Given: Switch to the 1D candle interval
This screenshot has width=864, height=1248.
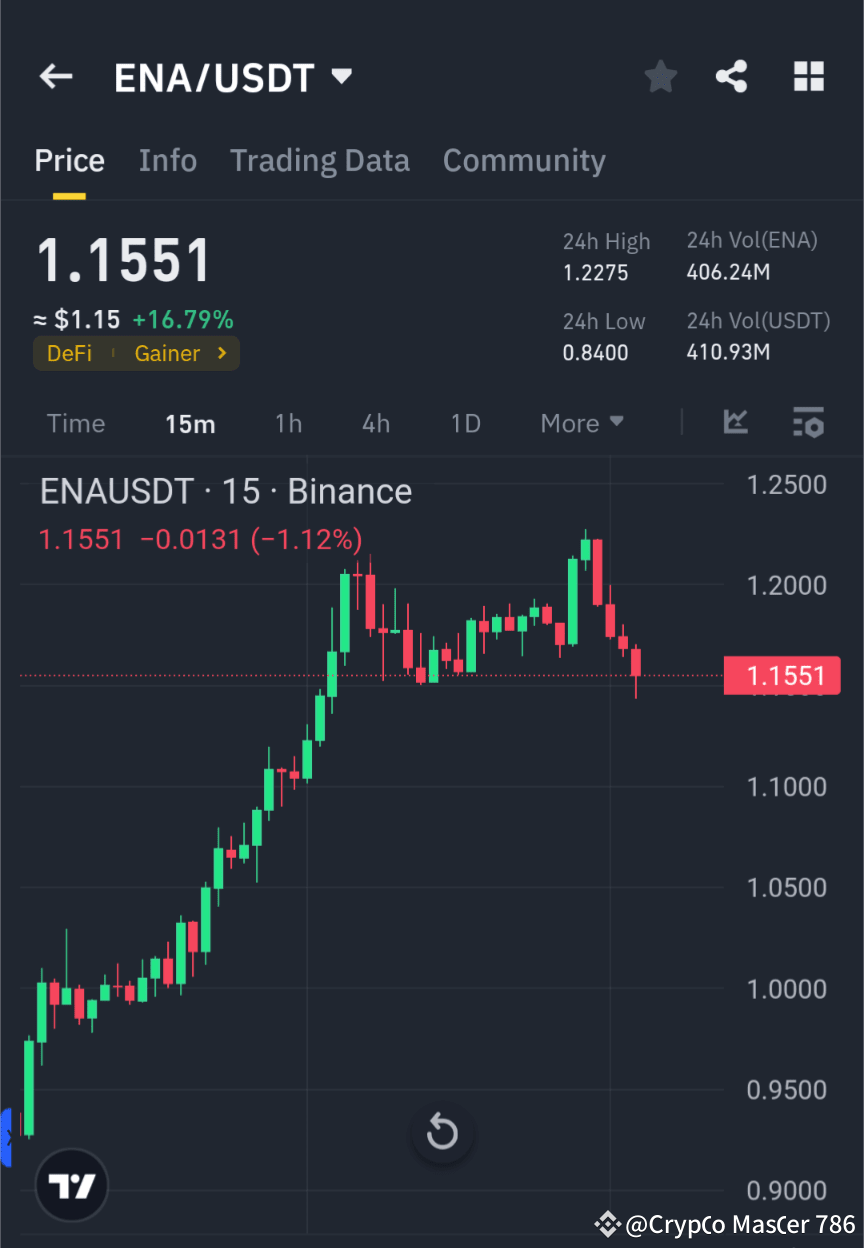Looking at the screenshot, I should (465, 423).
